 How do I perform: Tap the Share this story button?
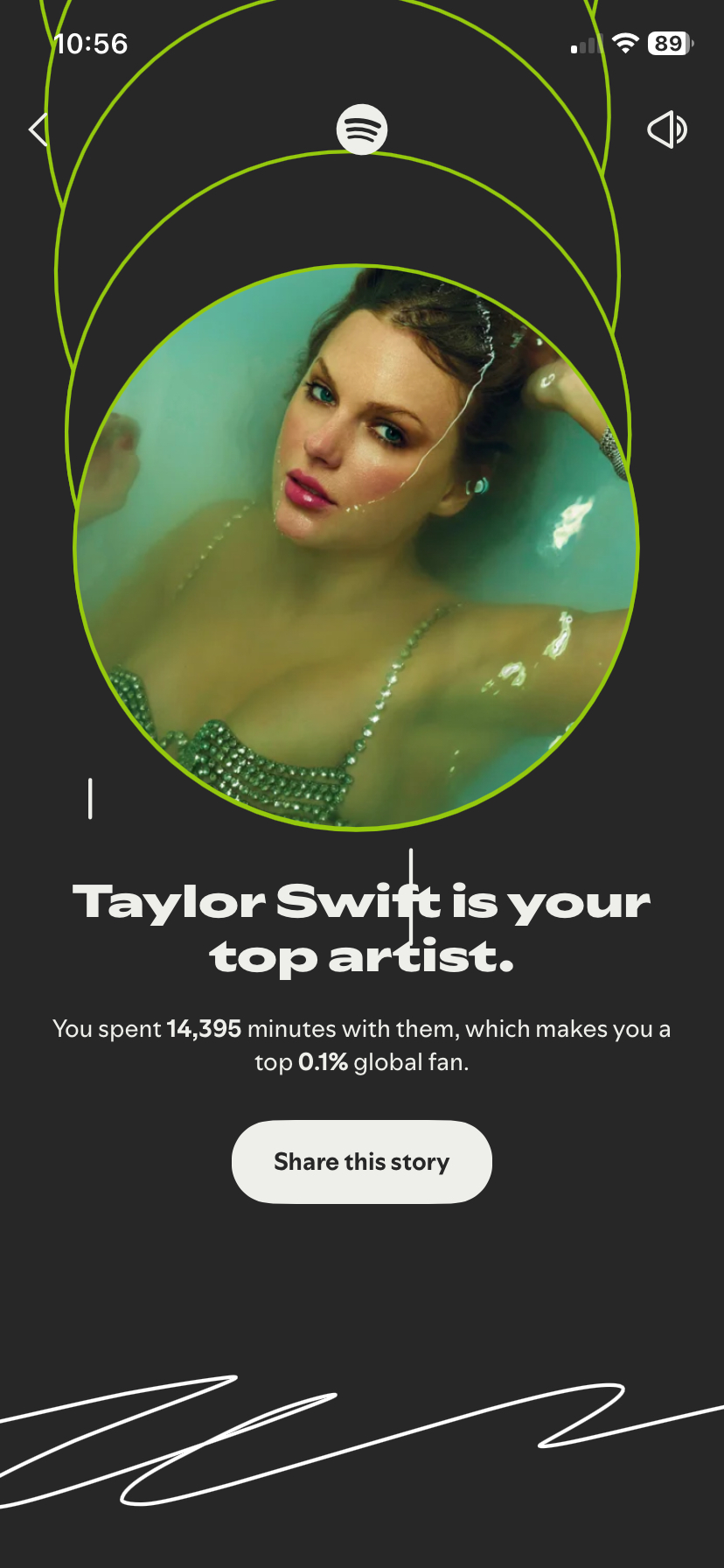point(361,1161)
